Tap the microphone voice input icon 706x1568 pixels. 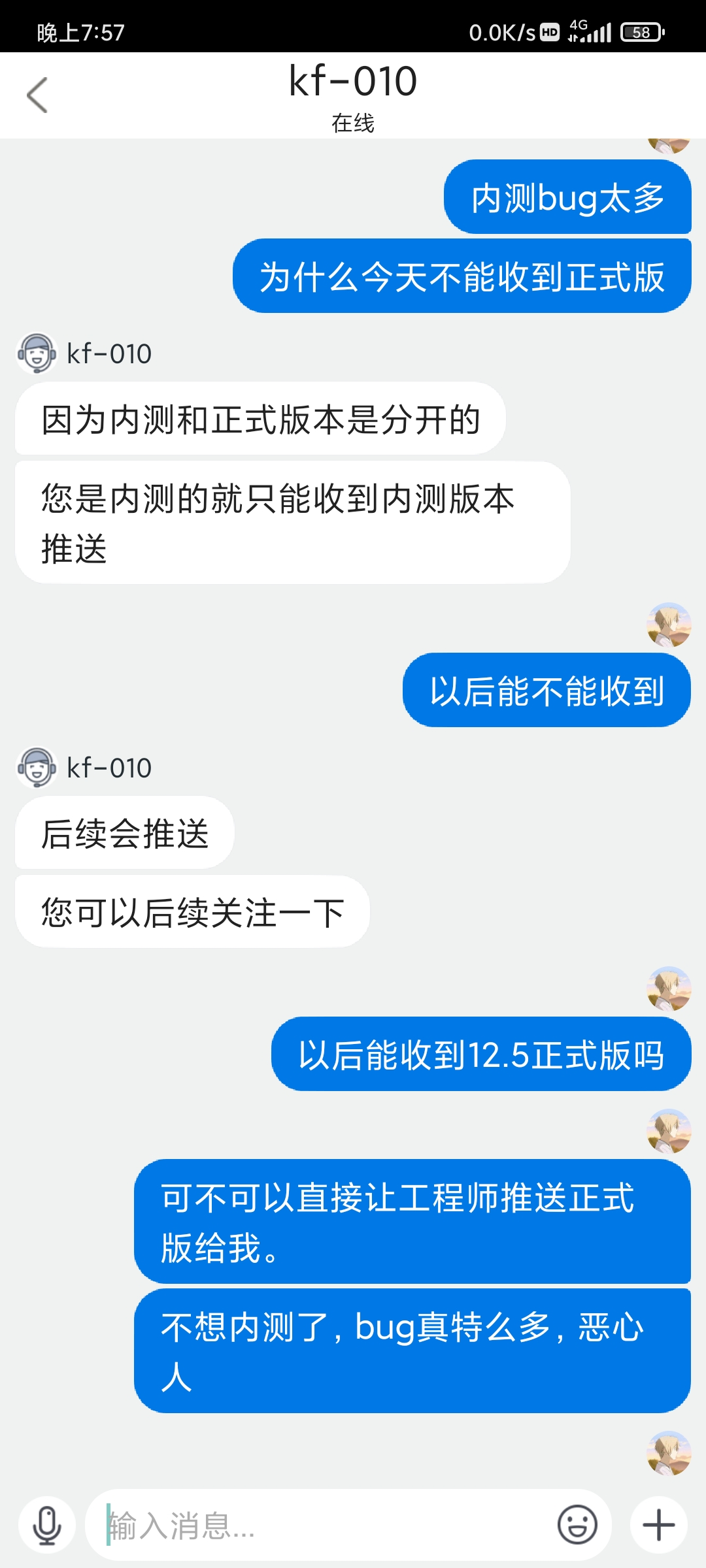[x=47, y=1526]
